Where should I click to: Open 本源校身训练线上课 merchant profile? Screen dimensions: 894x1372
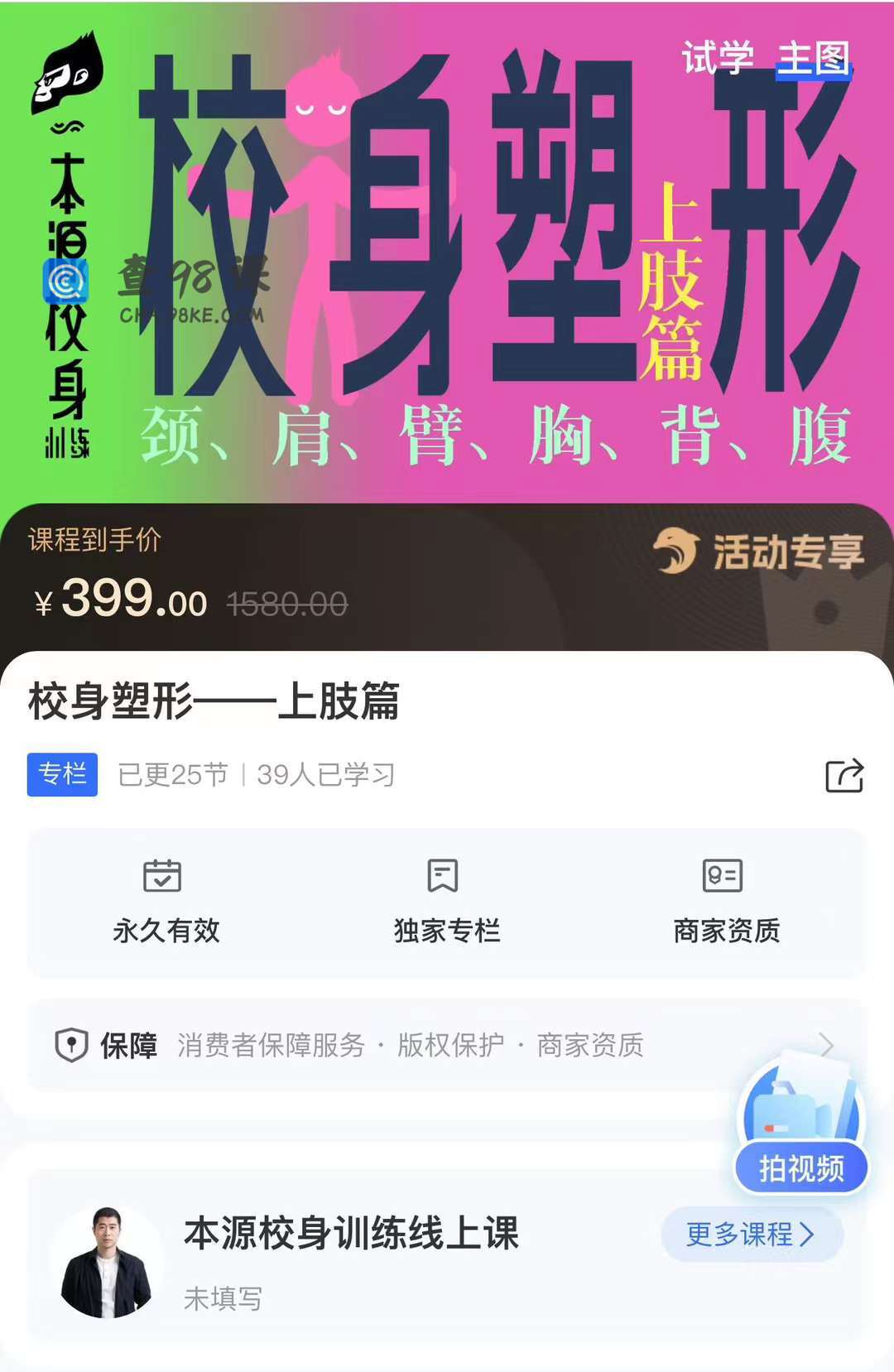coord(350,1233)
